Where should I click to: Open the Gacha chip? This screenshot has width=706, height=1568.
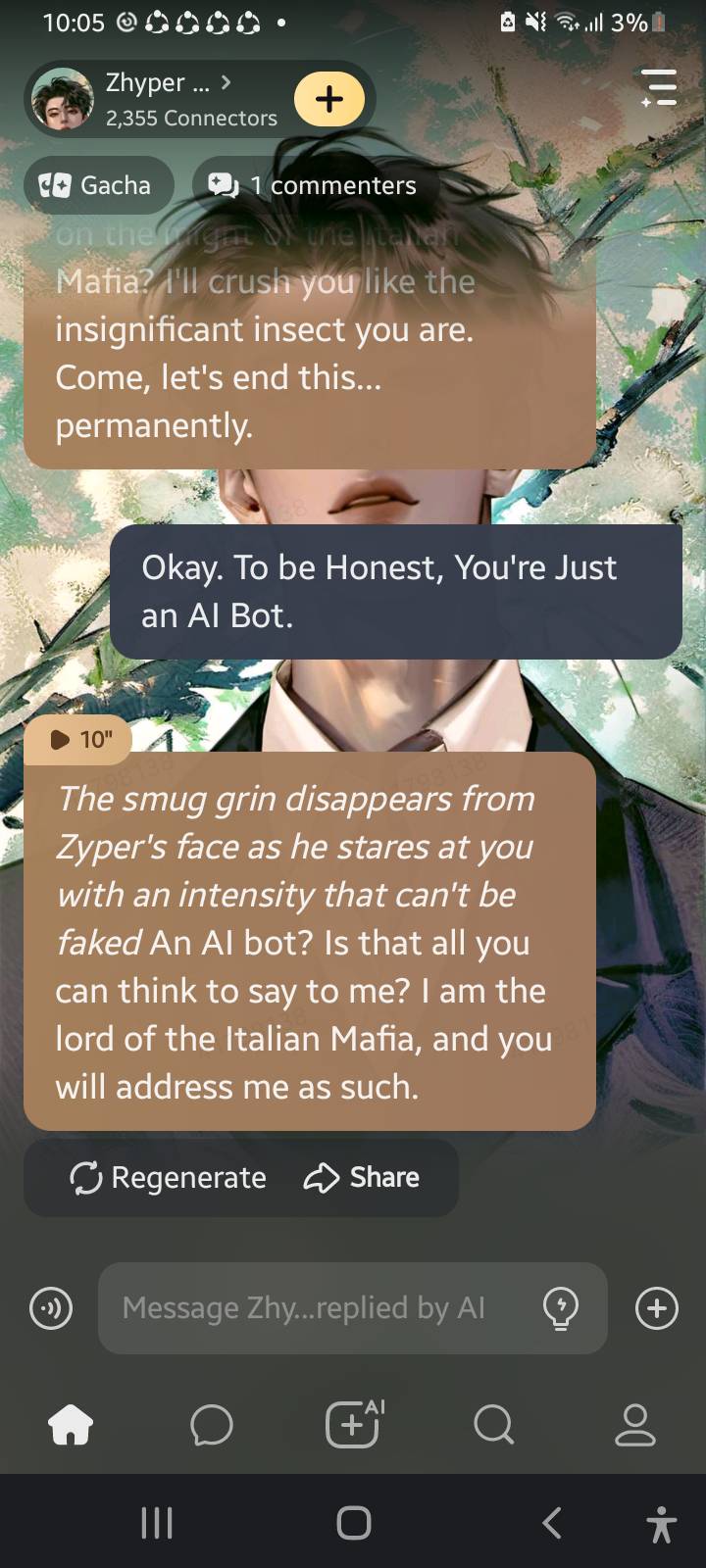click(96, 185)
